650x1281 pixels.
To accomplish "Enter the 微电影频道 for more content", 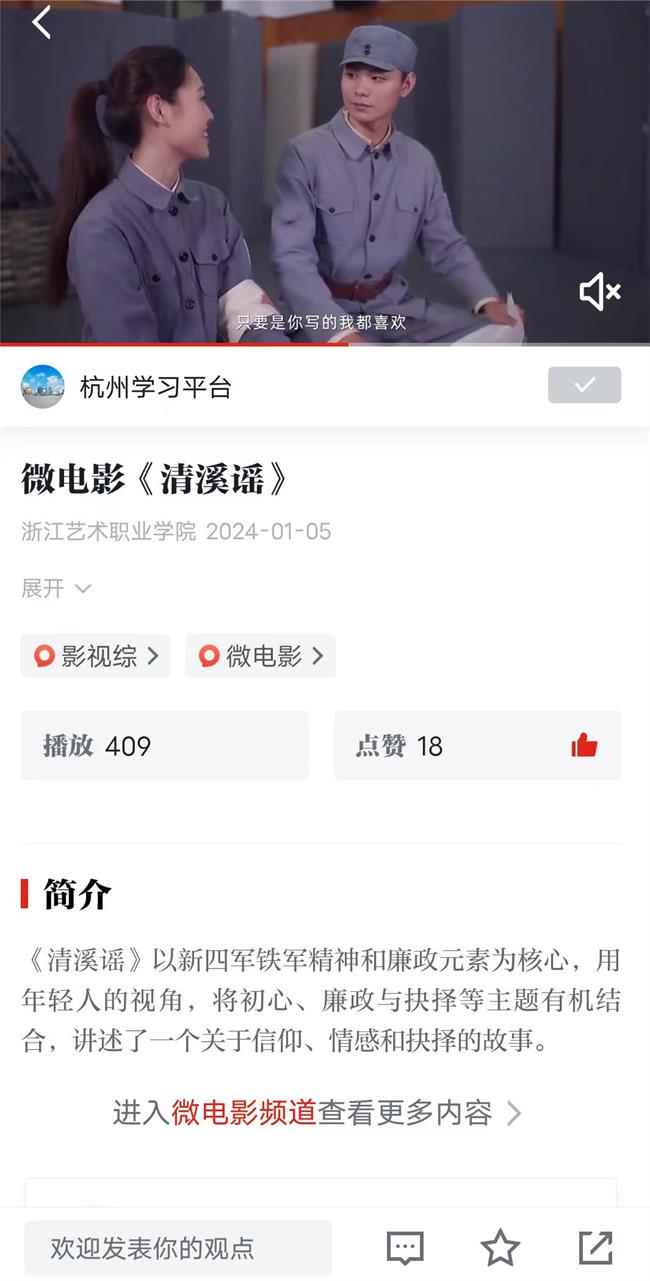I will click(316, 1113).
